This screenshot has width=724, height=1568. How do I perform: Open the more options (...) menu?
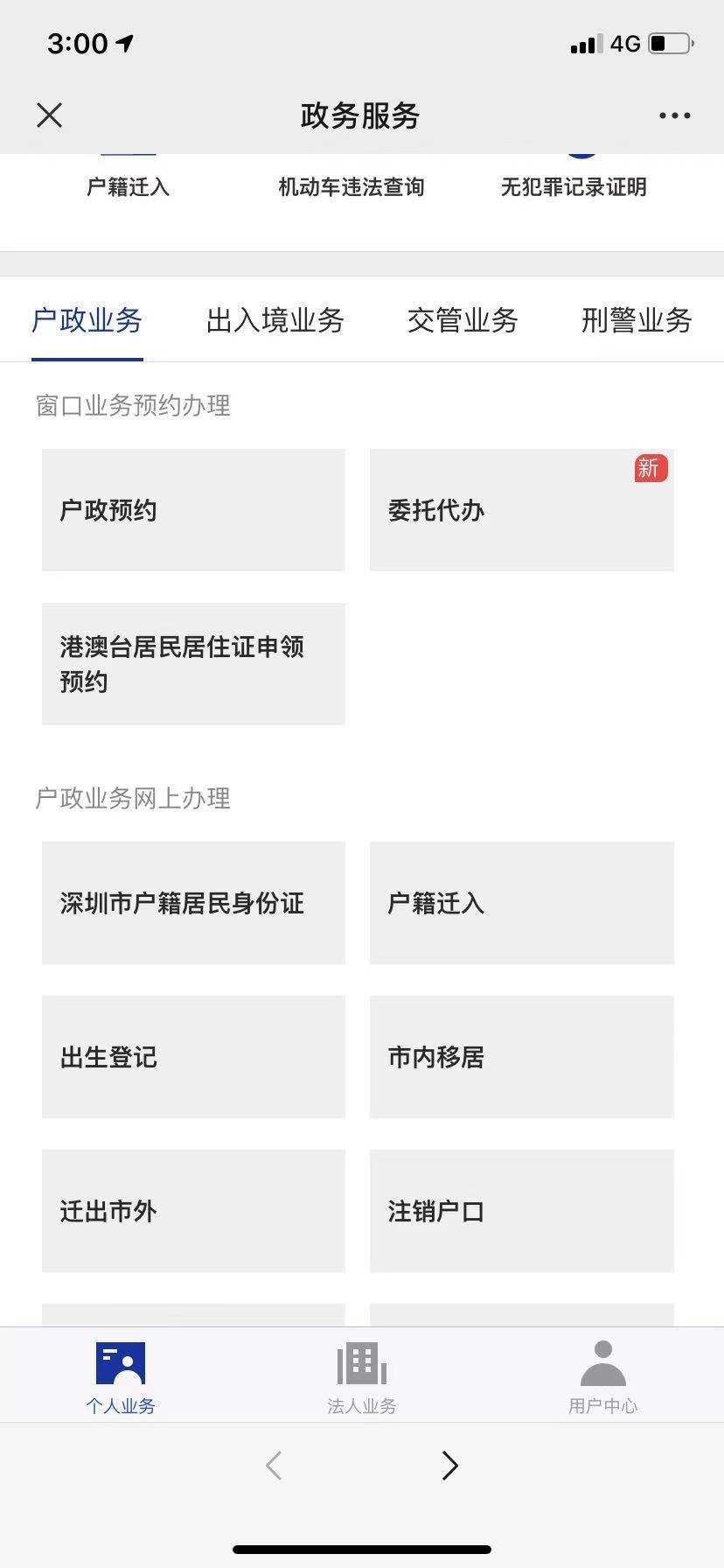pyautogui.click(x=673, y=115)
